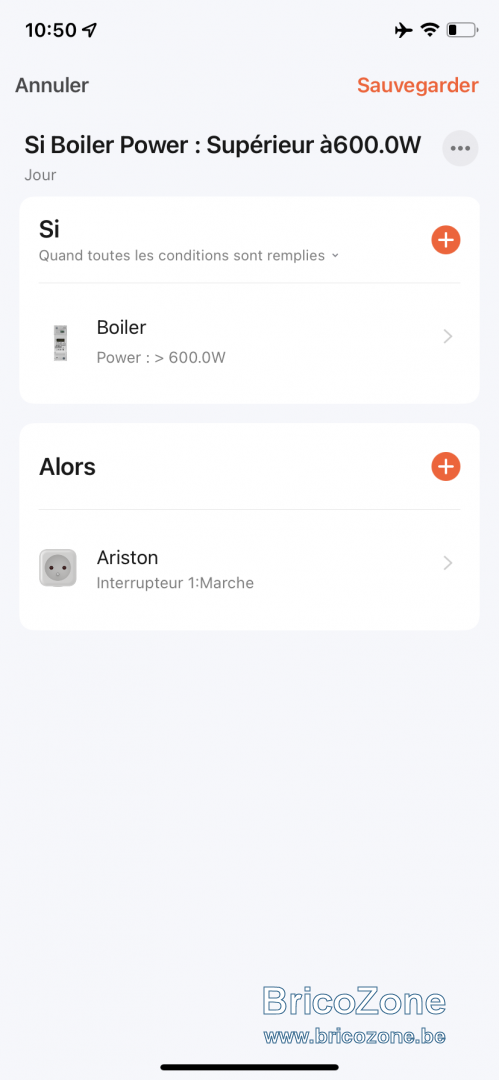Tap Annuler to cancel editing

coord(52,85)
